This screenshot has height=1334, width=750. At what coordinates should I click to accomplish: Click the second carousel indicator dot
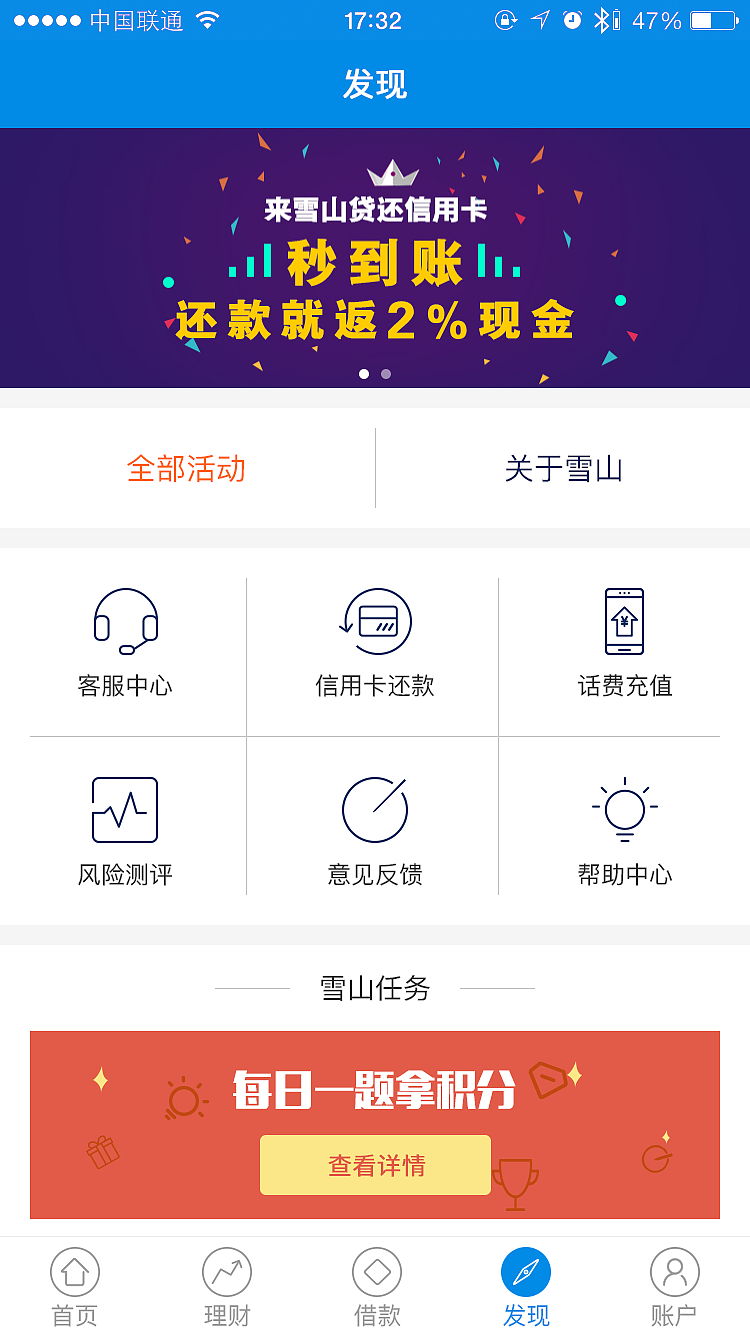386,373
